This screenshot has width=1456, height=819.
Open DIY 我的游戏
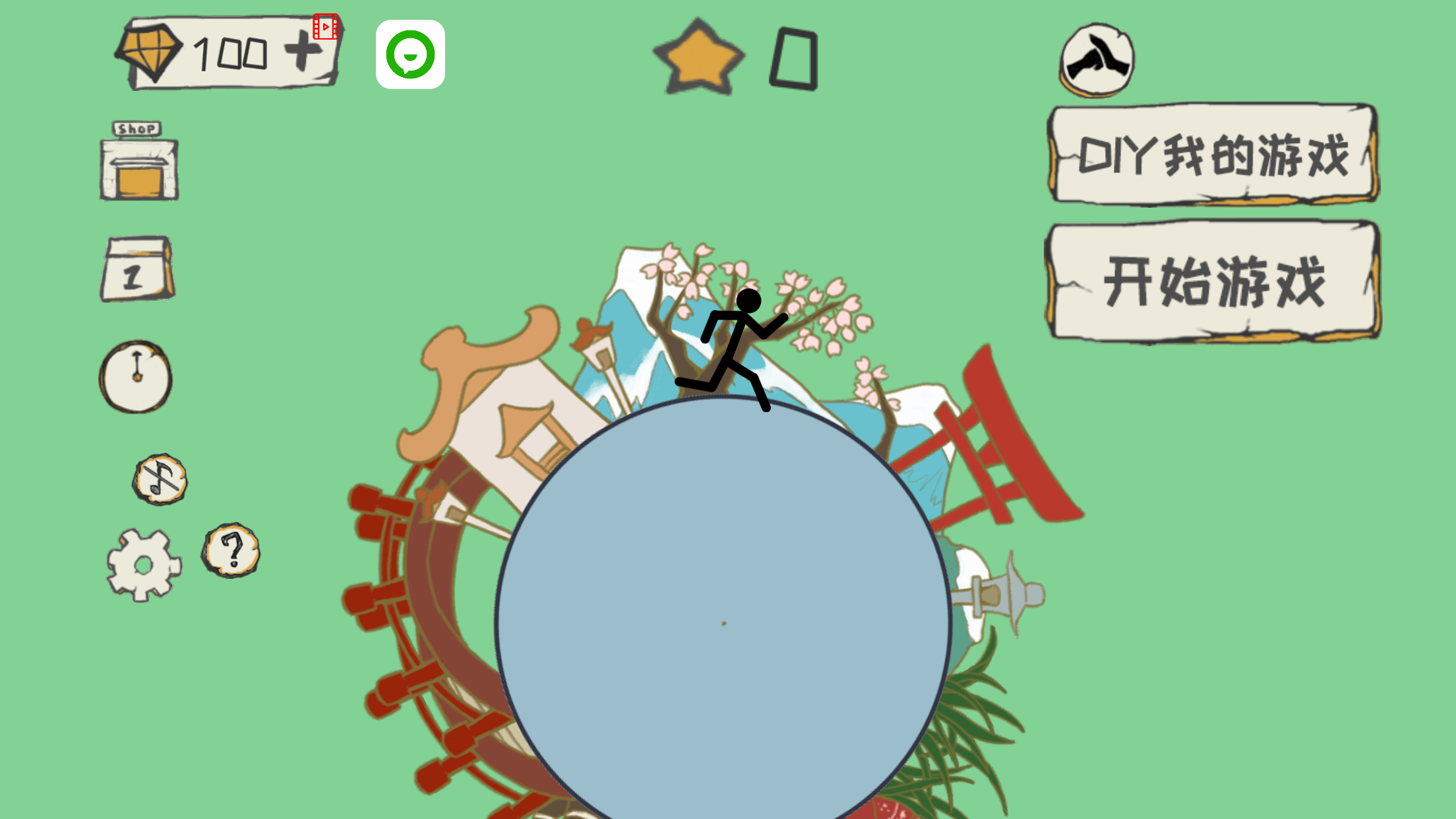(1213, 154)
